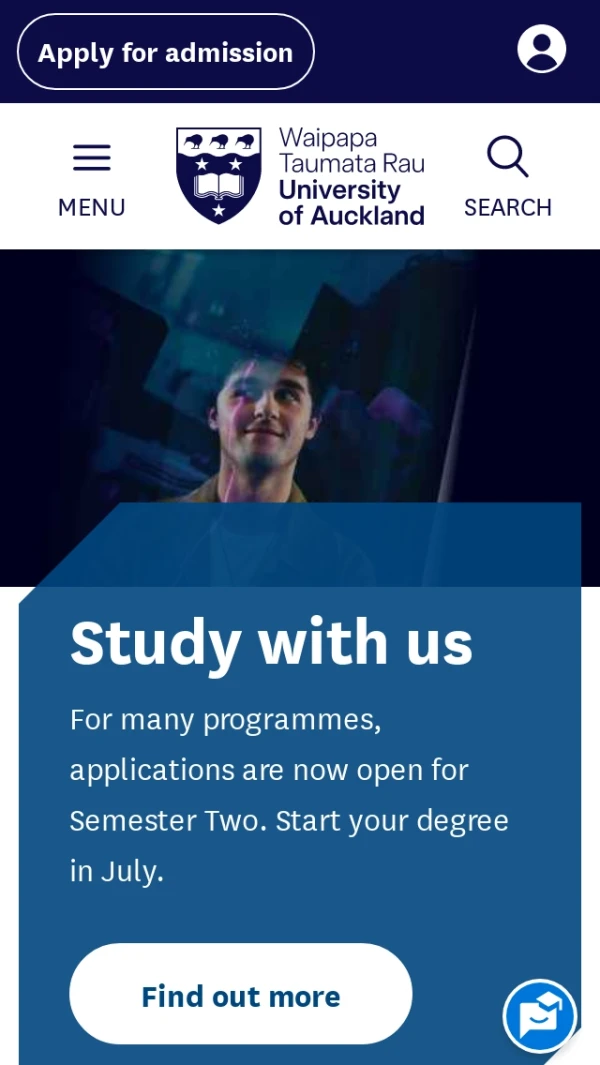The image size is (600, 1065).
Task: Open the chat assistant bubble
Action: [540, 1016]
